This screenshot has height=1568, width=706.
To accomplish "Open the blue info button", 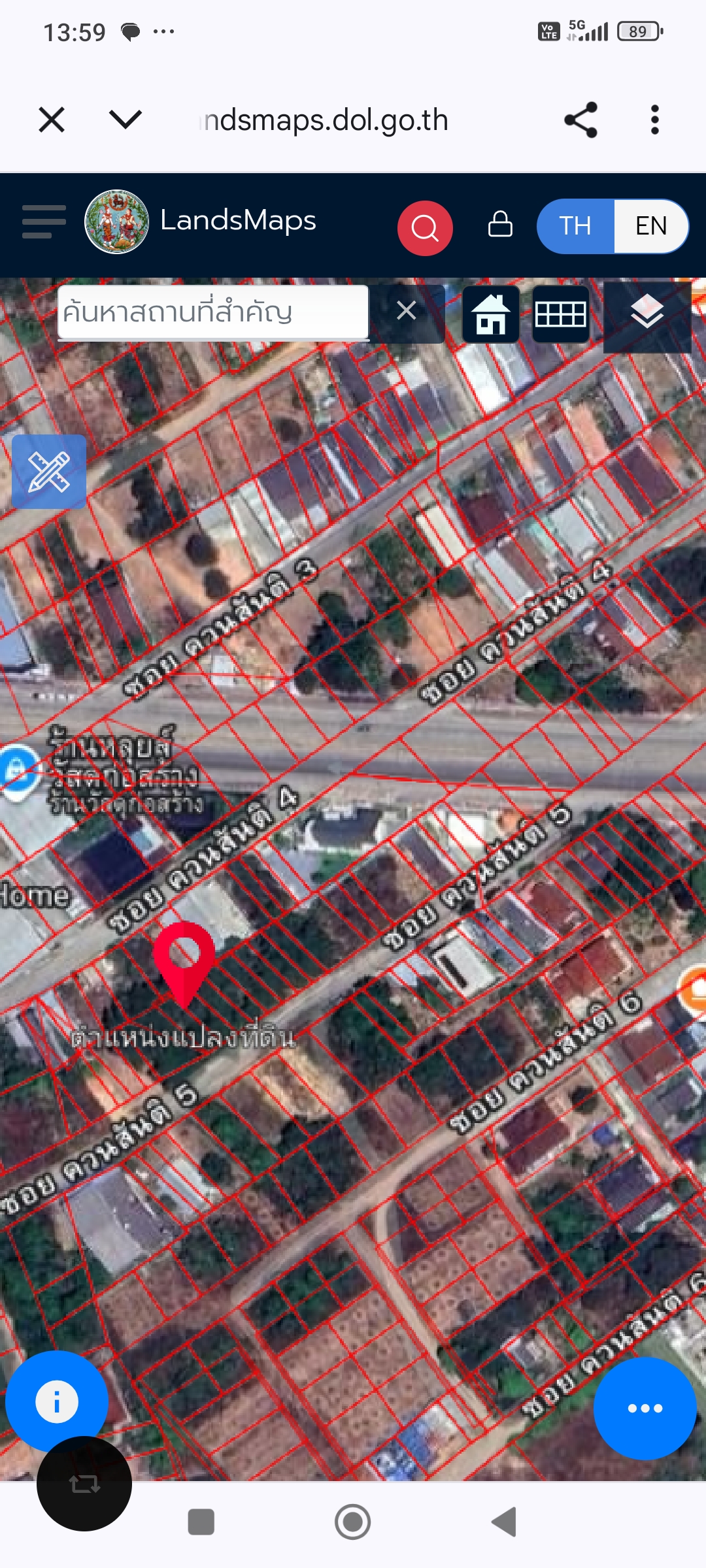I will click(x=57, y=1401).
